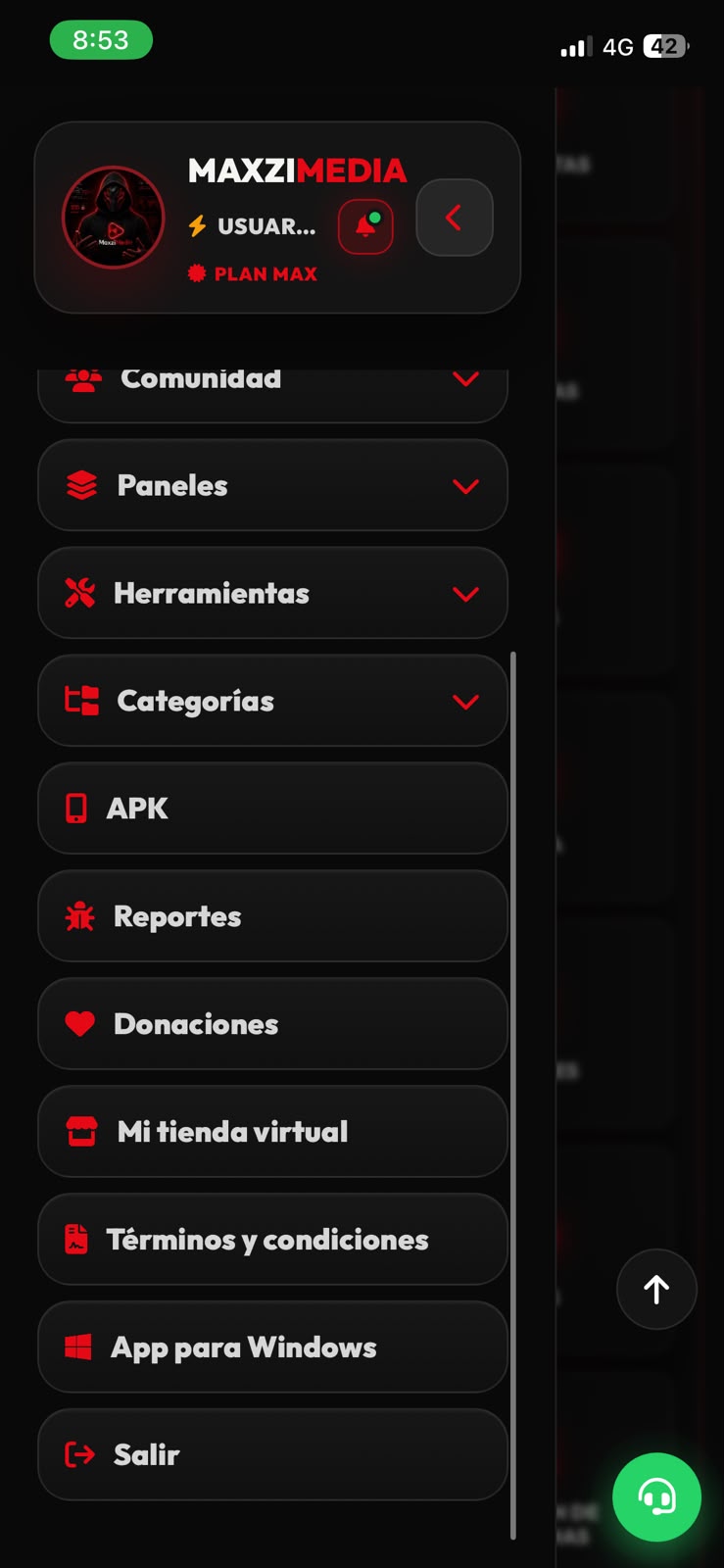724x1568 pixels.
Task: Tap the scroll-to-top arrow button
Action: pyautogui.click(x=656, y=1290)
